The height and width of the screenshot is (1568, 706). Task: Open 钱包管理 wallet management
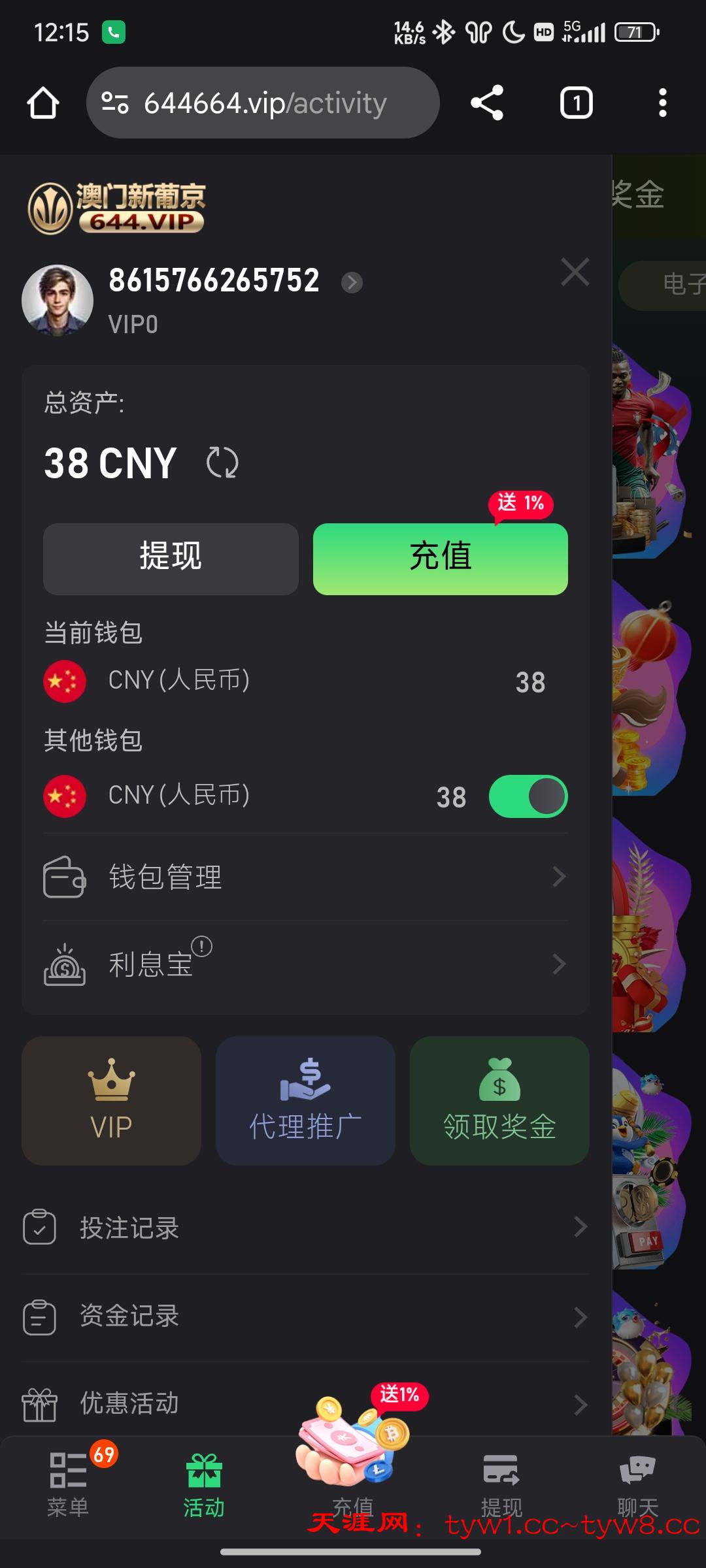pyautogui.click(x=305, y=877)
